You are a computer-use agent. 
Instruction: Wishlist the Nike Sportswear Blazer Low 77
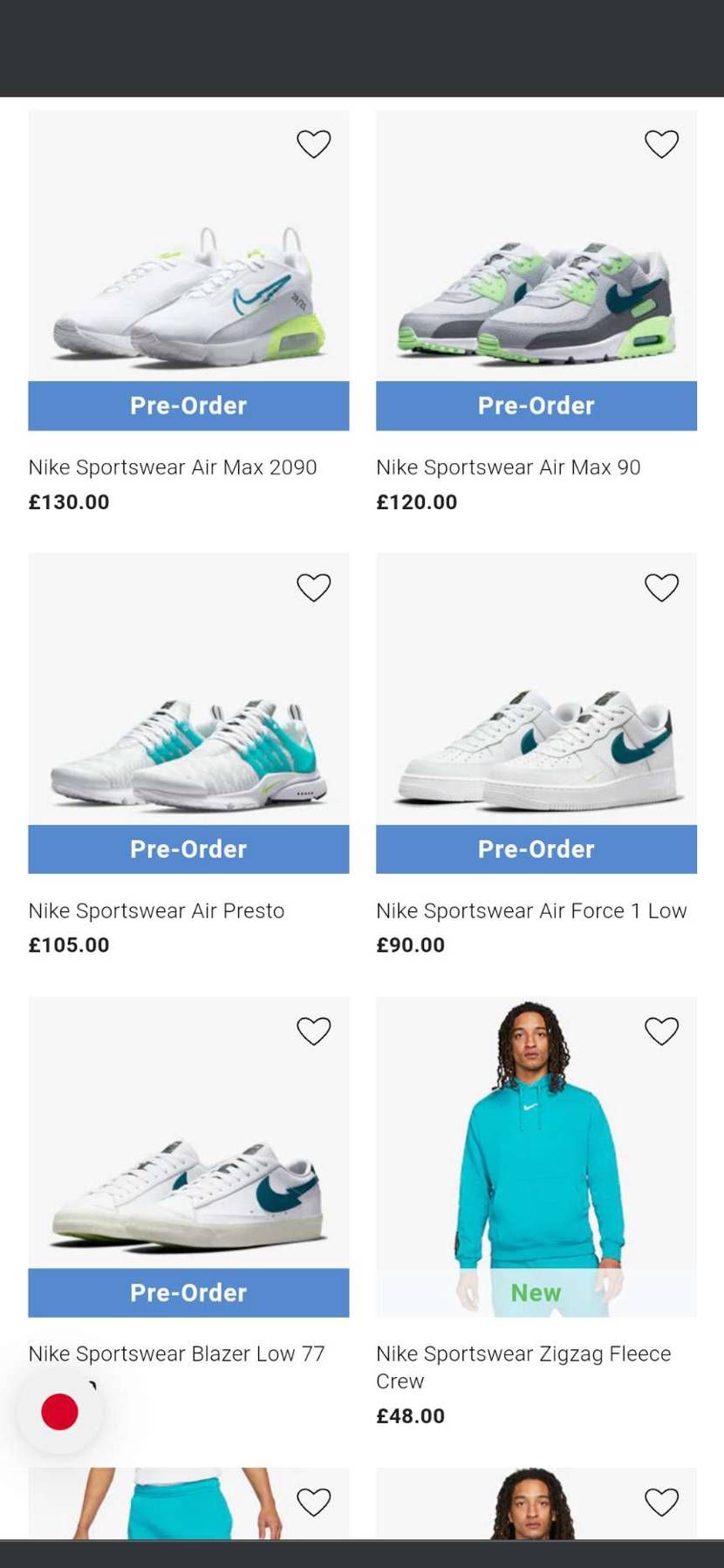[x=313, y=1031]
